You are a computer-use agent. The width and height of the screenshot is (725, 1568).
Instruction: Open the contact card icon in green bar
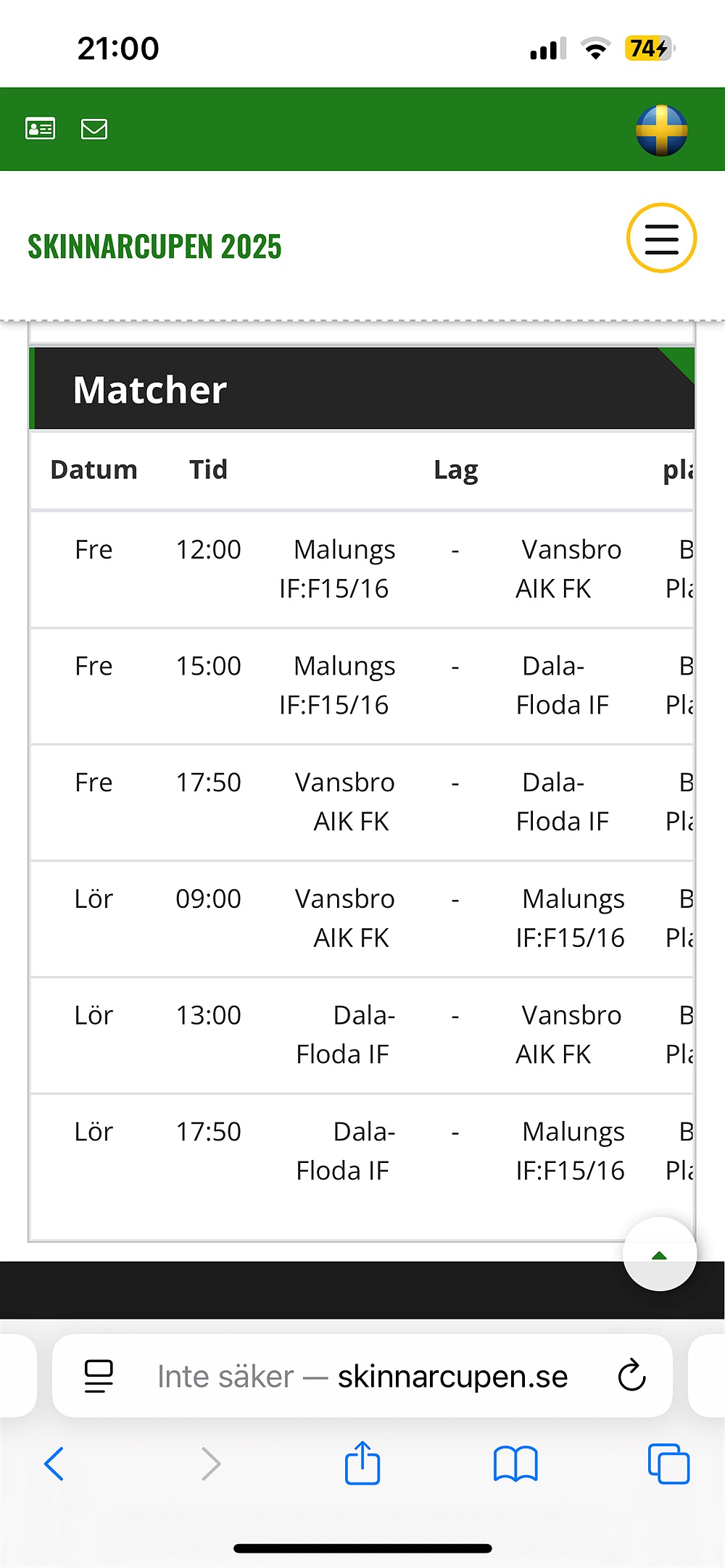(40, 129)
